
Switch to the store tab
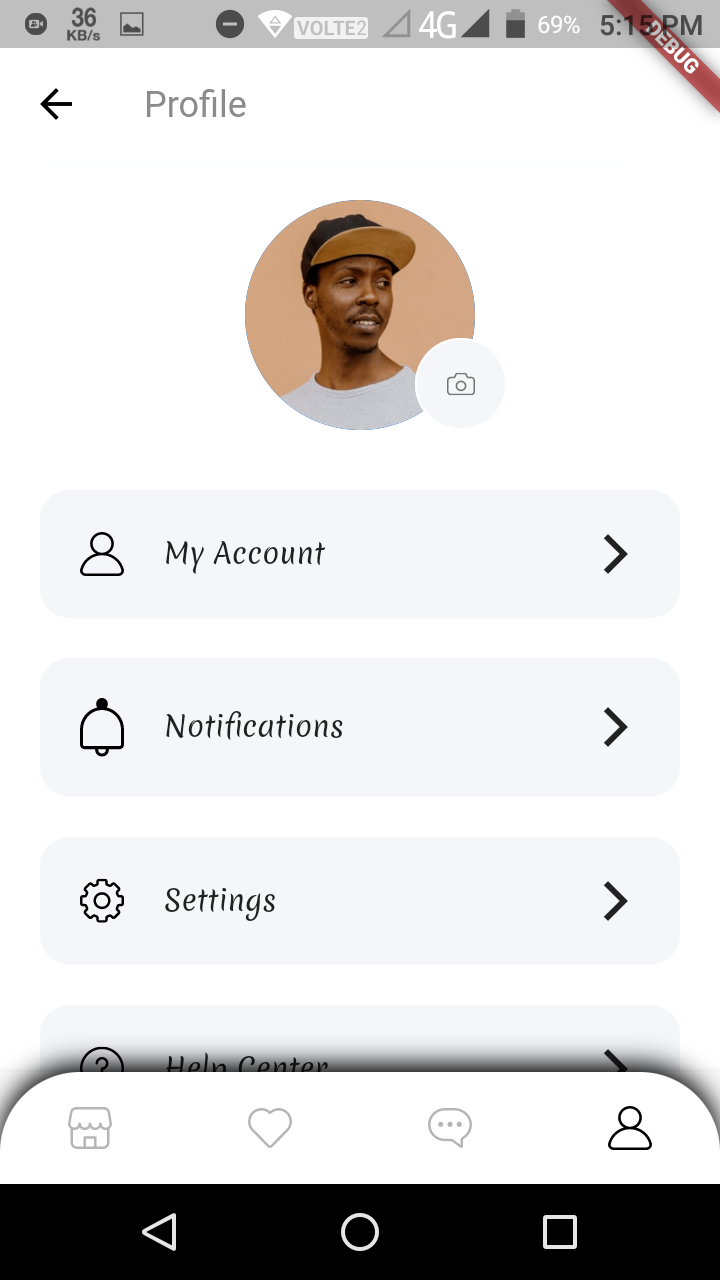pyautogui.click(x=90, y=1128)
